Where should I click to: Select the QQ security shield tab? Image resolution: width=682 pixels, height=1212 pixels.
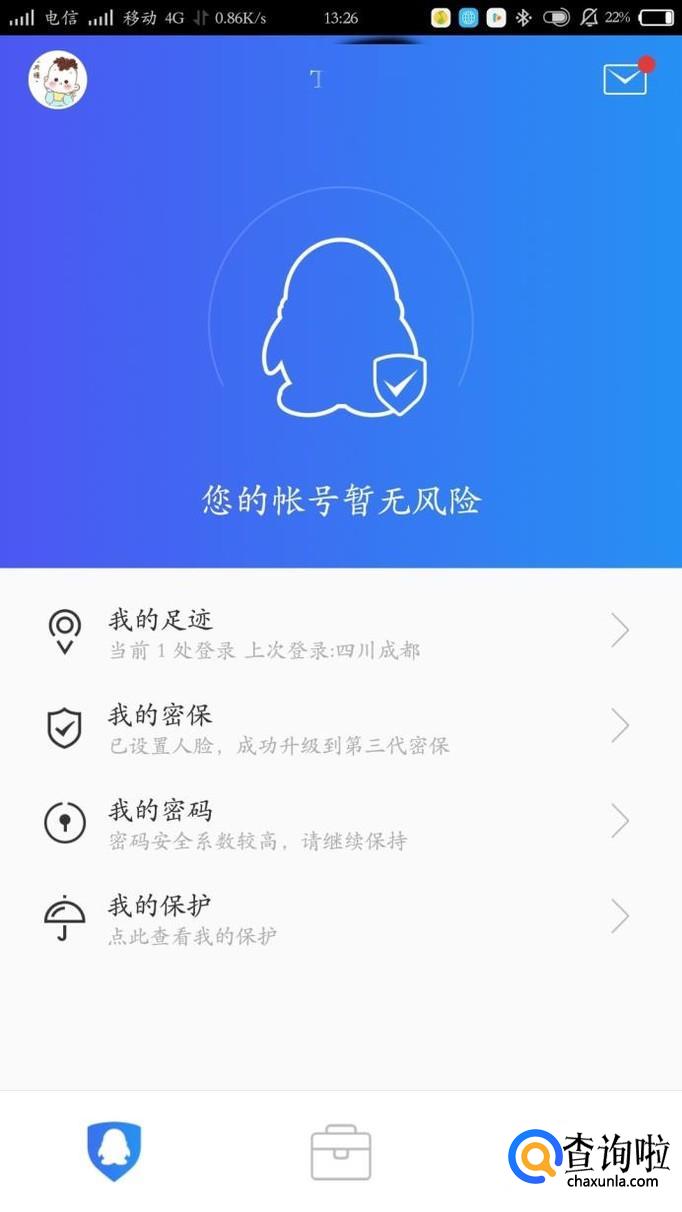[114, 1152]
